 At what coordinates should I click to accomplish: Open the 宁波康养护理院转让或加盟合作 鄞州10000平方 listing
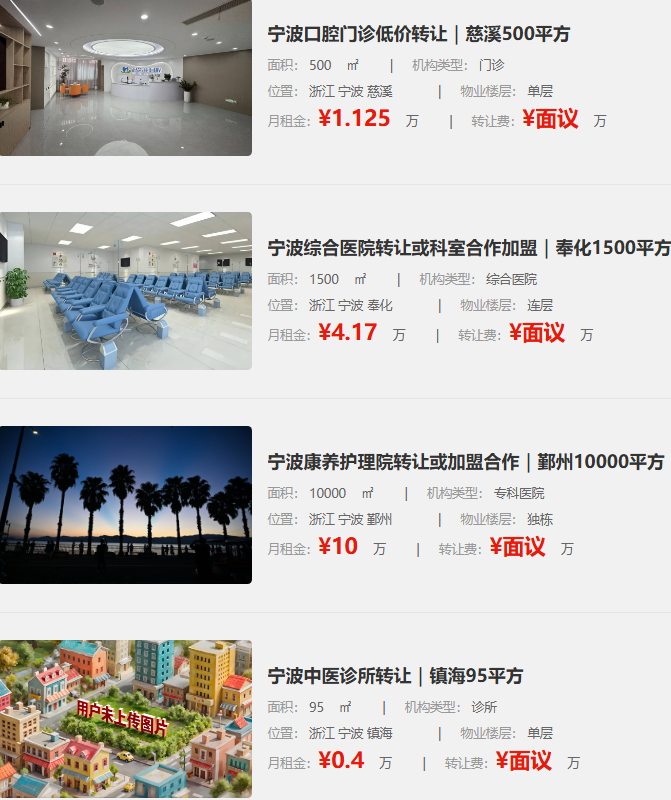465,462
